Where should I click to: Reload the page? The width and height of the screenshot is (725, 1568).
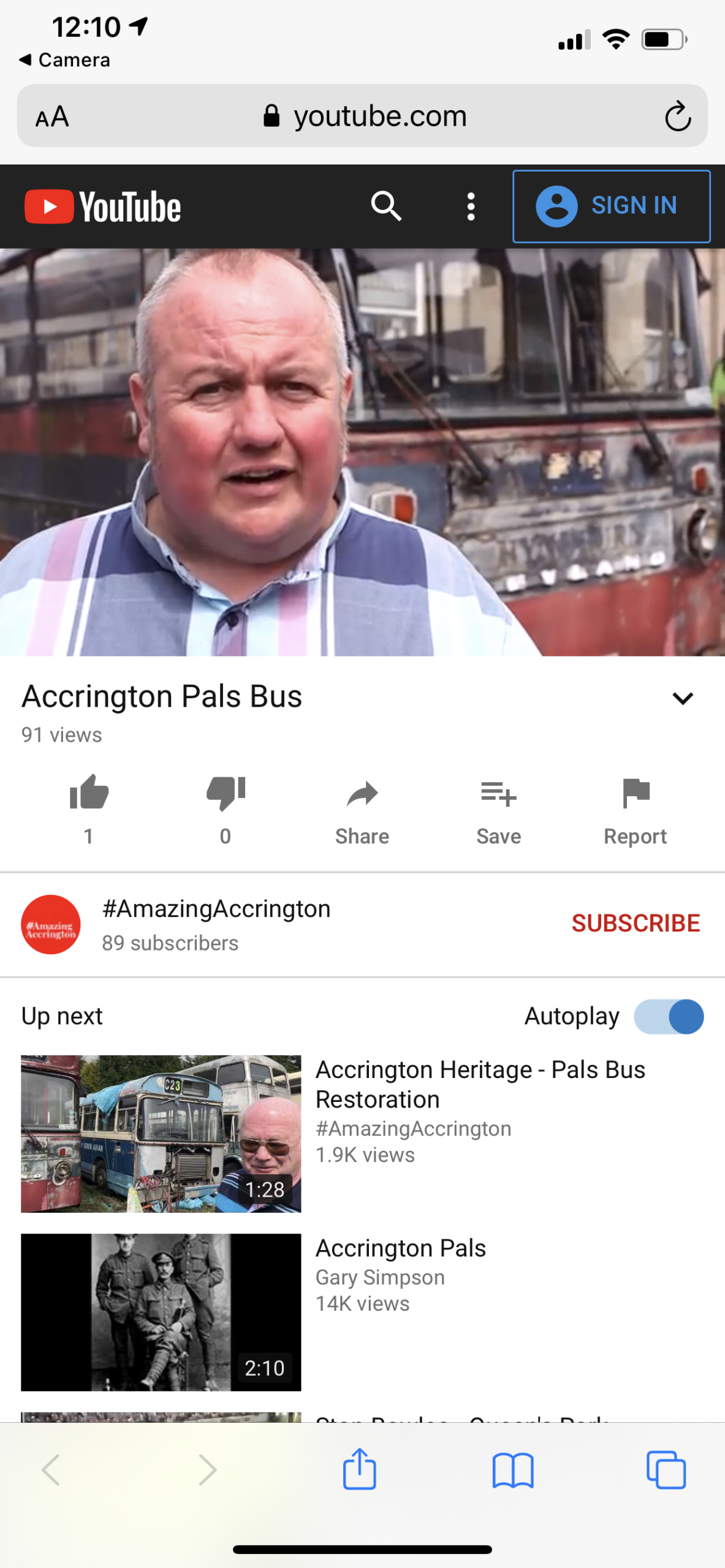click(x=678, y=116)
